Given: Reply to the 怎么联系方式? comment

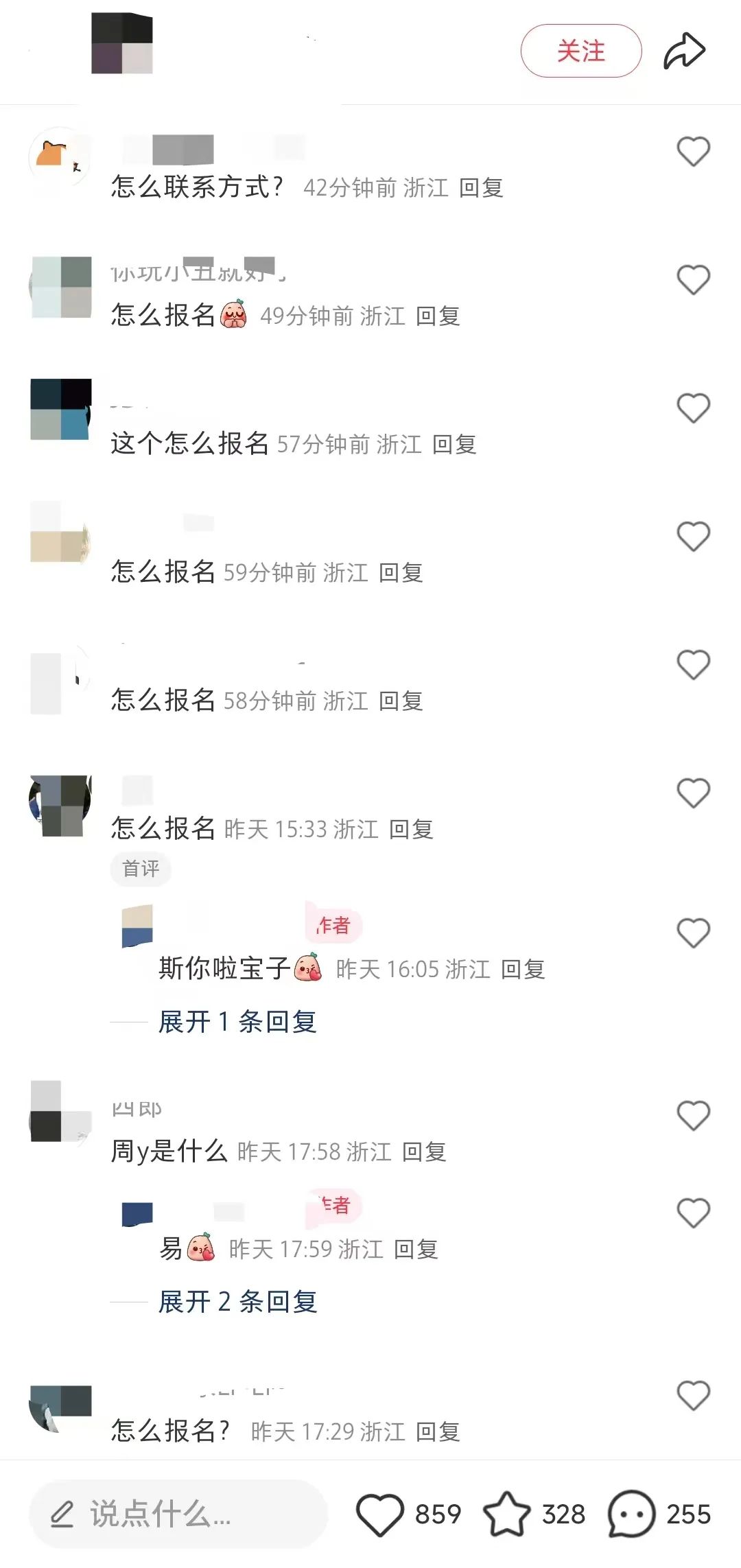Looking at the screenshot, I should click(481, 187).
